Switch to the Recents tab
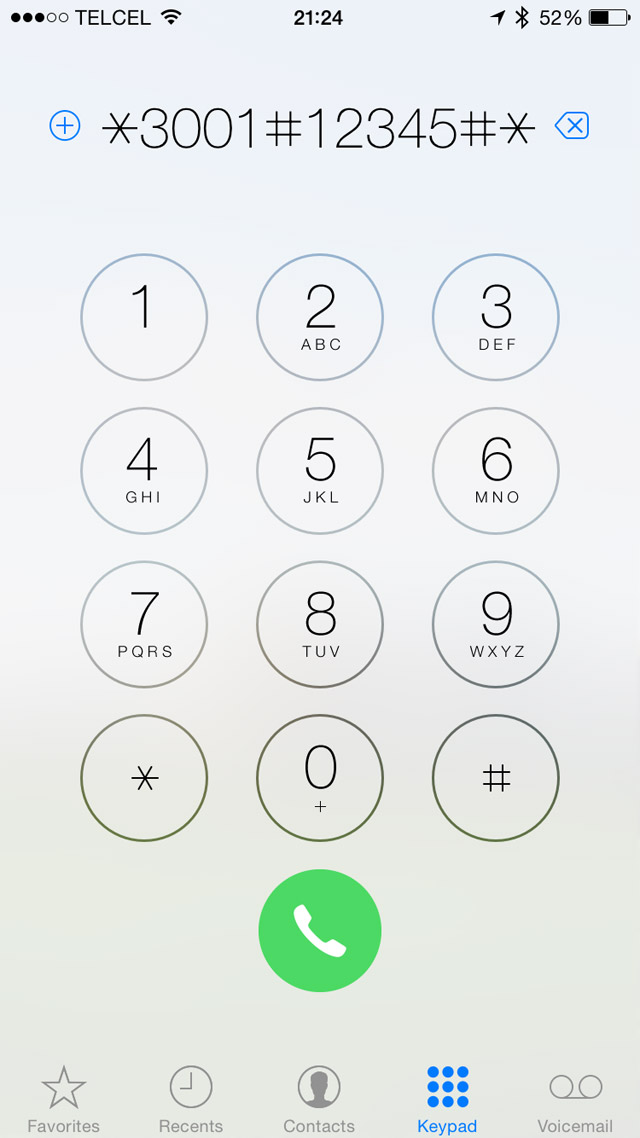 coord(190,1098)
